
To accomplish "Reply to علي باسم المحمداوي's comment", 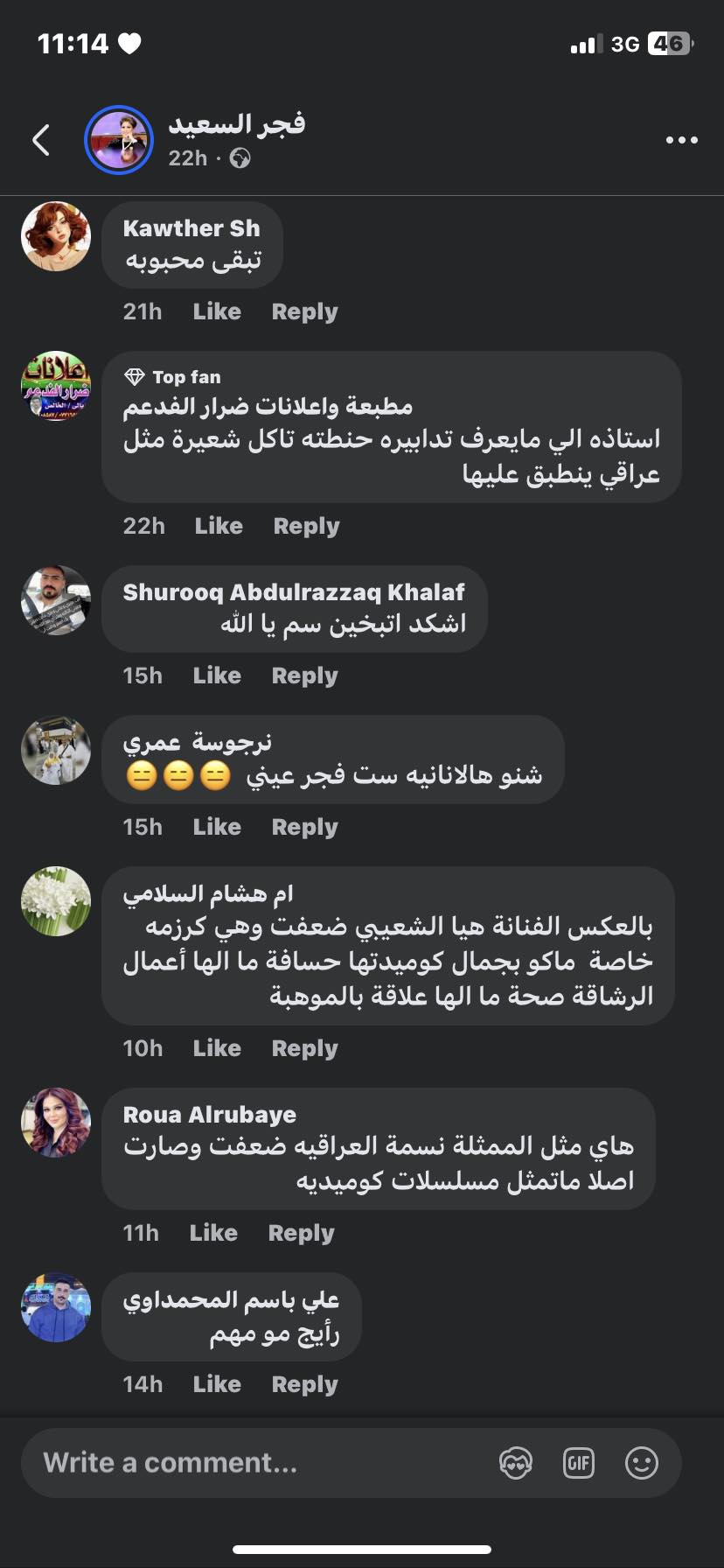I will coord(304,1384).
